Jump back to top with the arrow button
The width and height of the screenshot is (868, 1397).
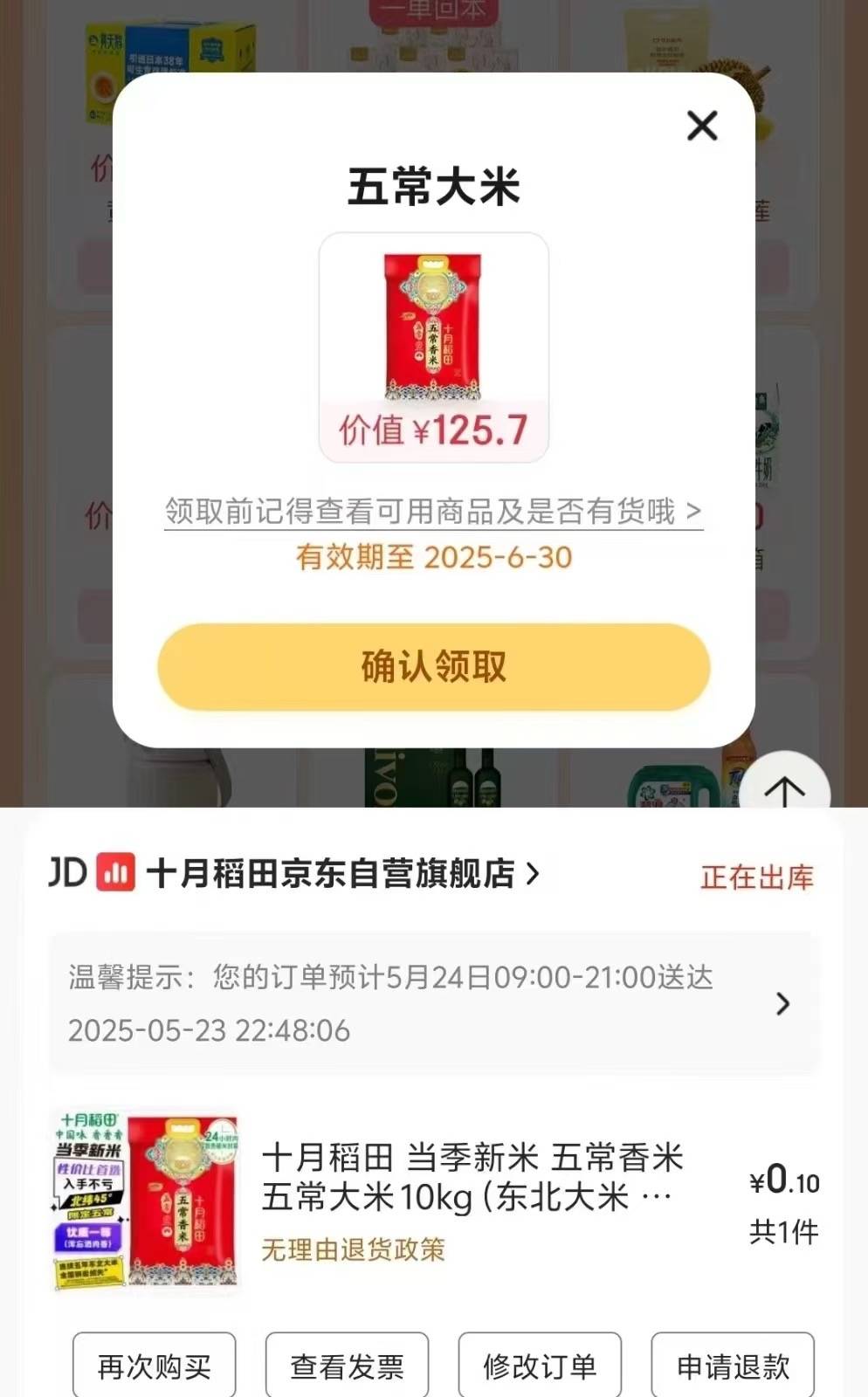pyautogui.click(x=783, y=789)
